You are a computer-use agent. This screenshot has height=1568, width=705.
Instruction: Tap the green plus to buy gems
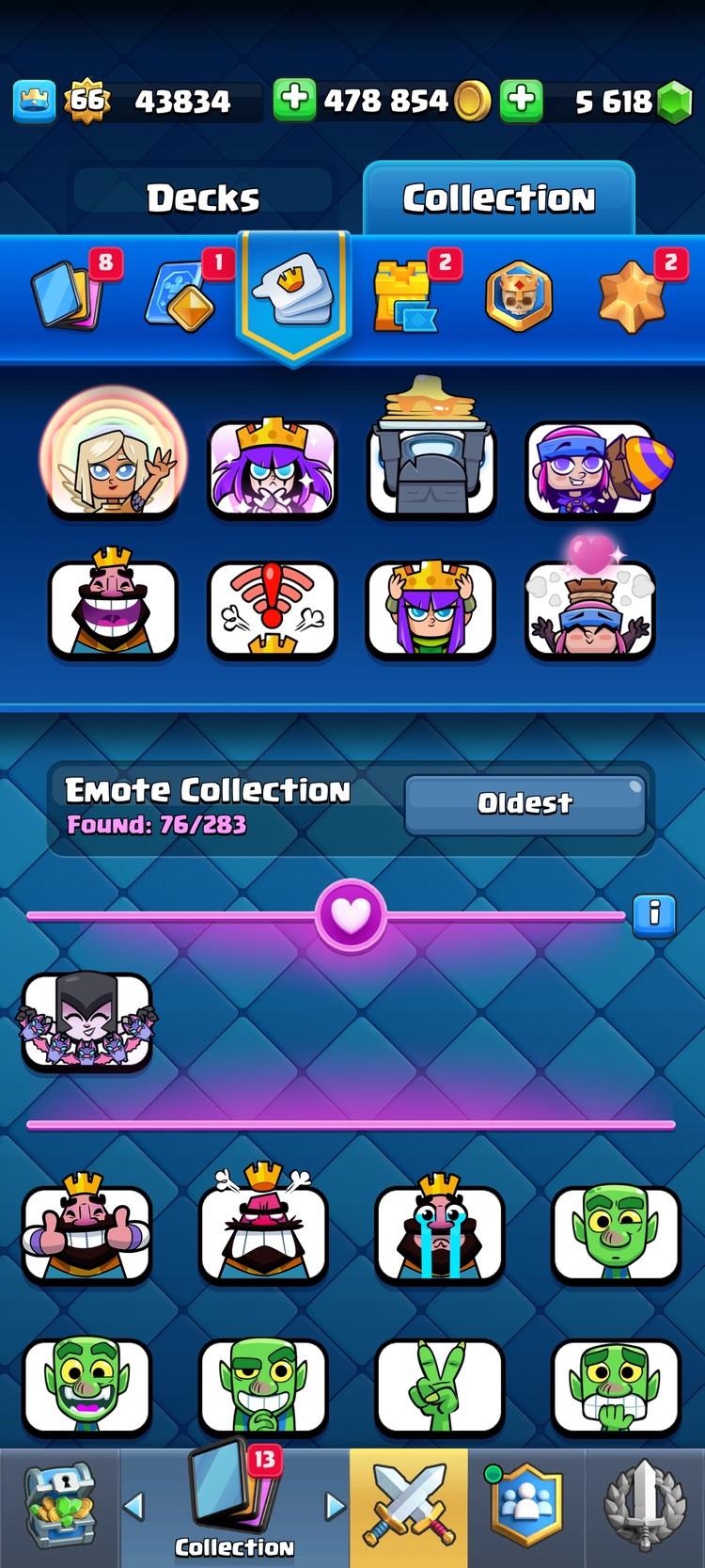[x=521, y=99]
